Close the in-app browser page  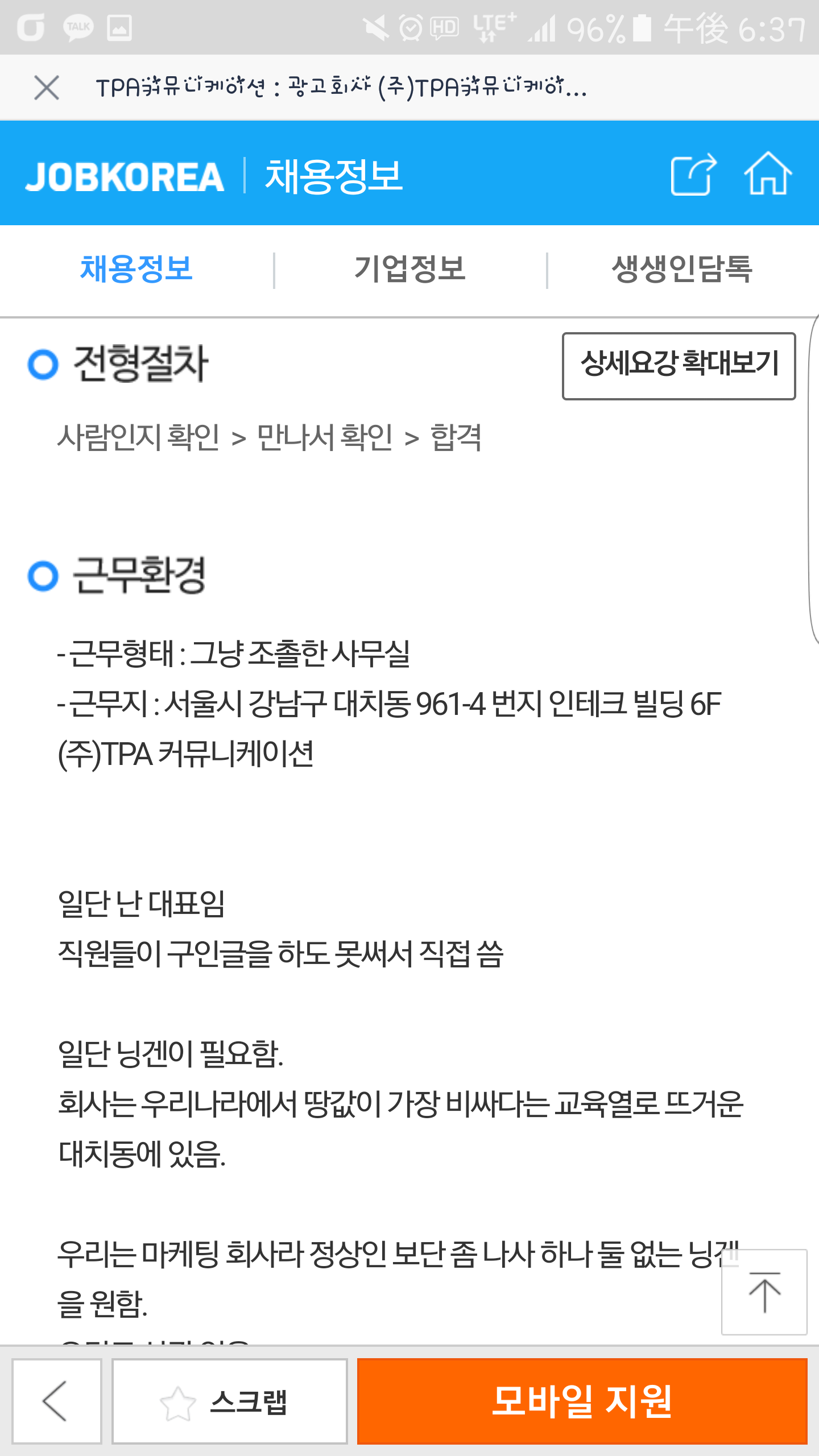click(46, 88)
